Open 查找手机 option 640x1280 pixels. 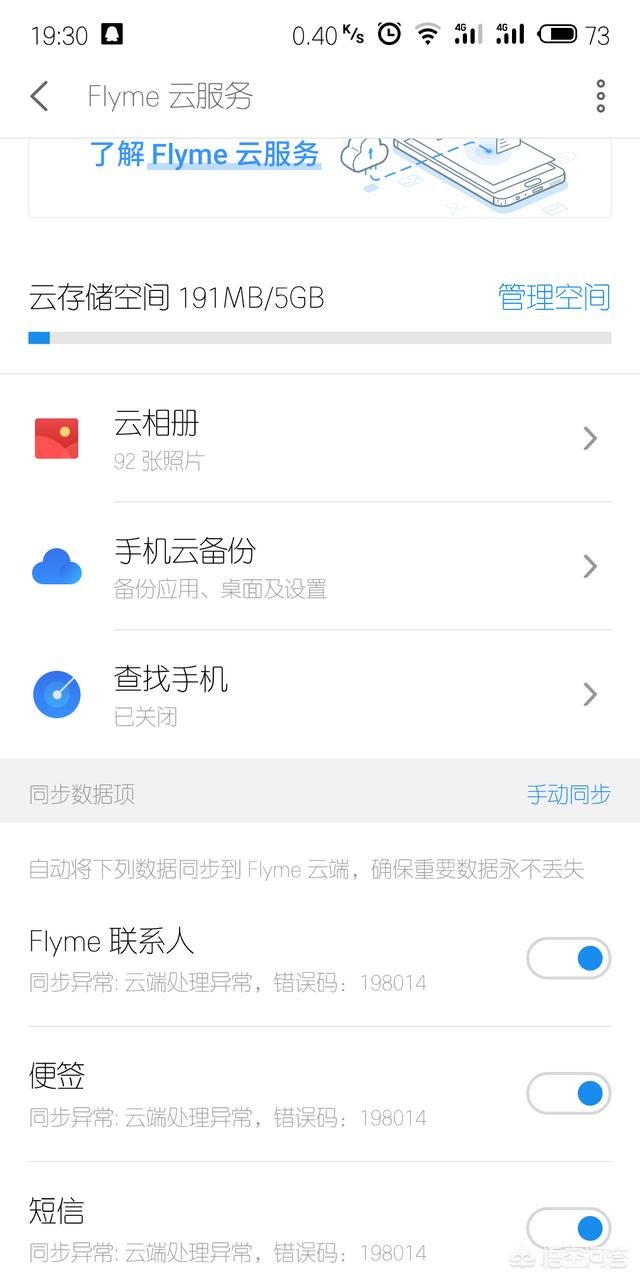(320, 694)
